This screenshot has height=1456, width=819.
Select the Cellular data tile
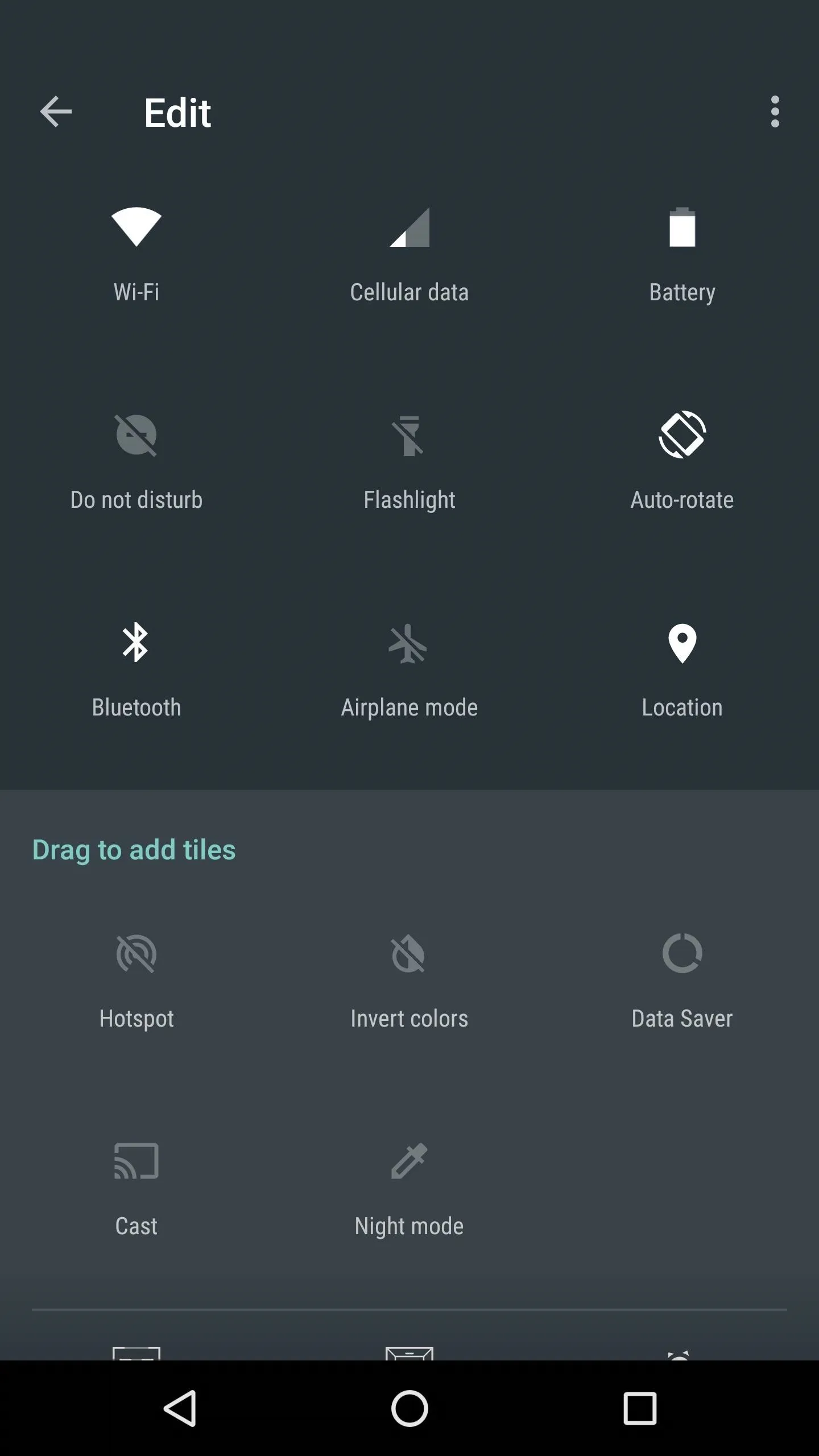(x=409, y=253)
